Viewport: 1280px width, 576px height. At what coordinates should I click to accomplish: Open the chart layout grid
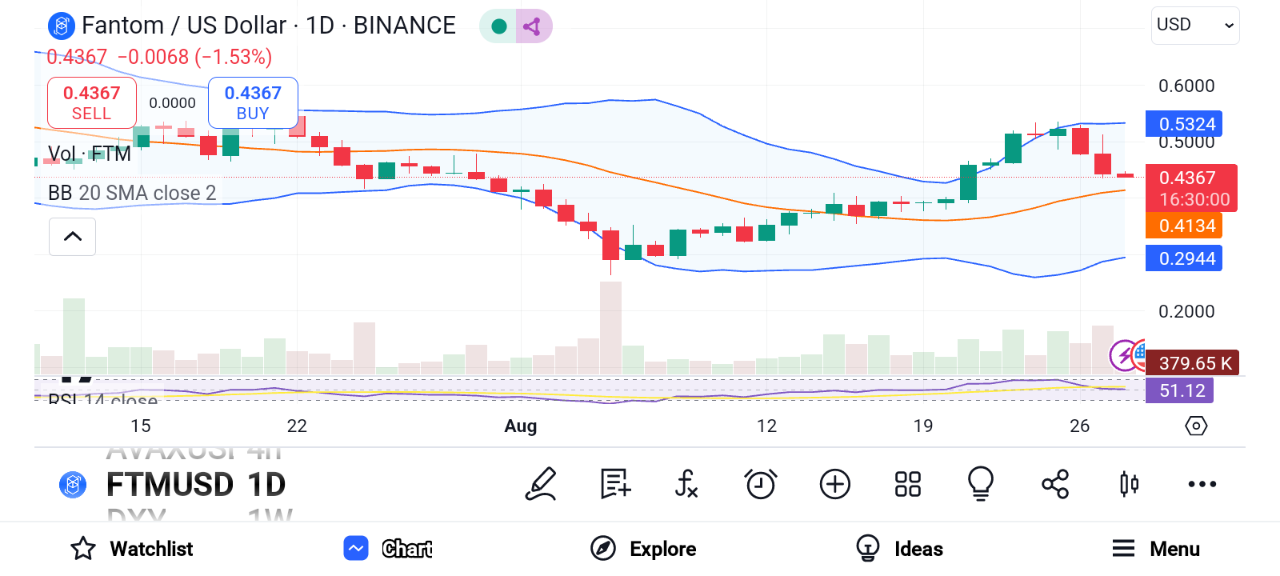click(908, 485)
